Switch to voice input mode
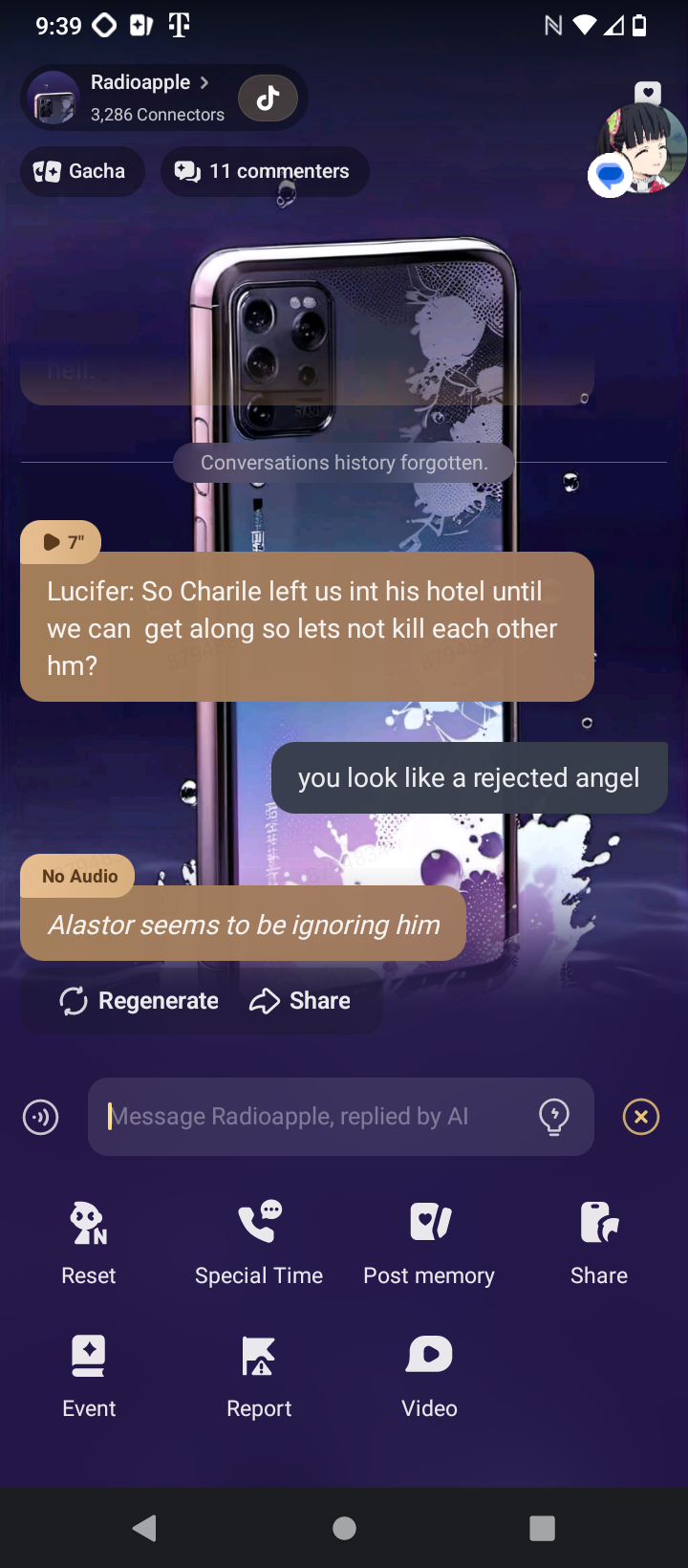688x1568 pixels. pos(41,1117)
